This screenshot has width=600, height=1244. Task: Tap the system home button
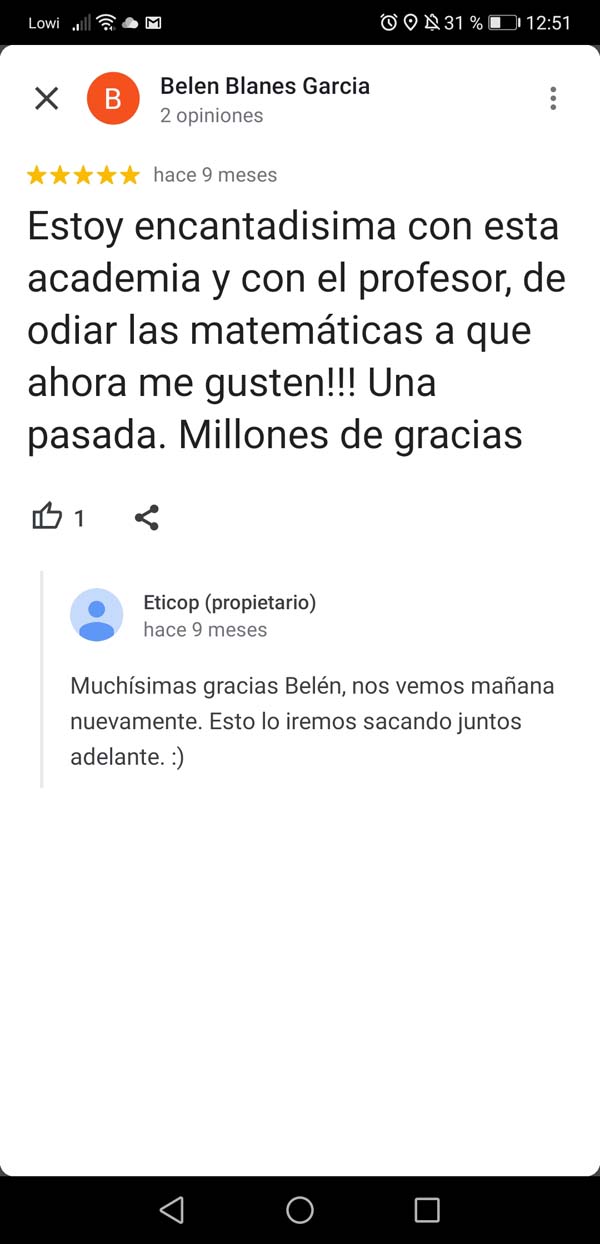[300, 1210]
